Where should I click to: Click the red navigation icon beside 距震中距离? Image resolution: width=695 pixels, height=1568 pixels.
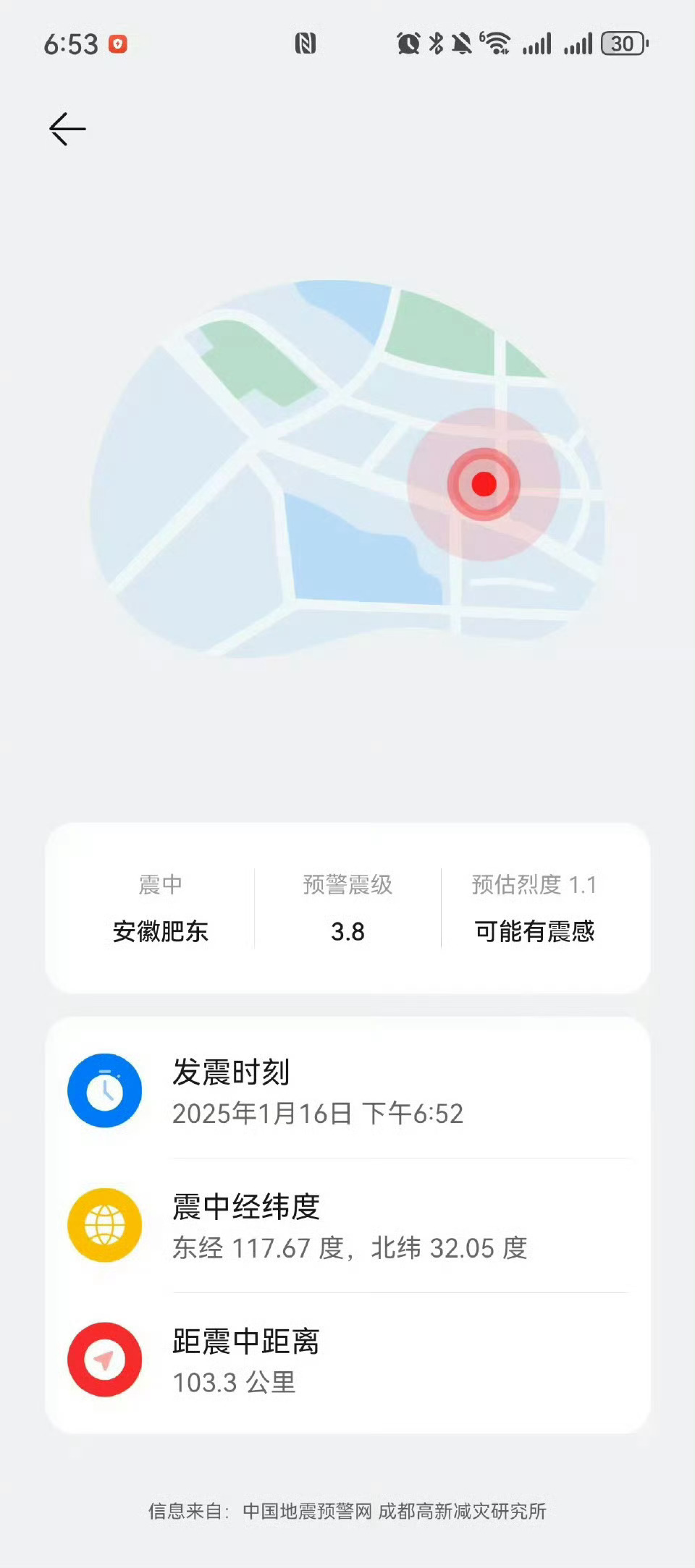point(104,1359)
